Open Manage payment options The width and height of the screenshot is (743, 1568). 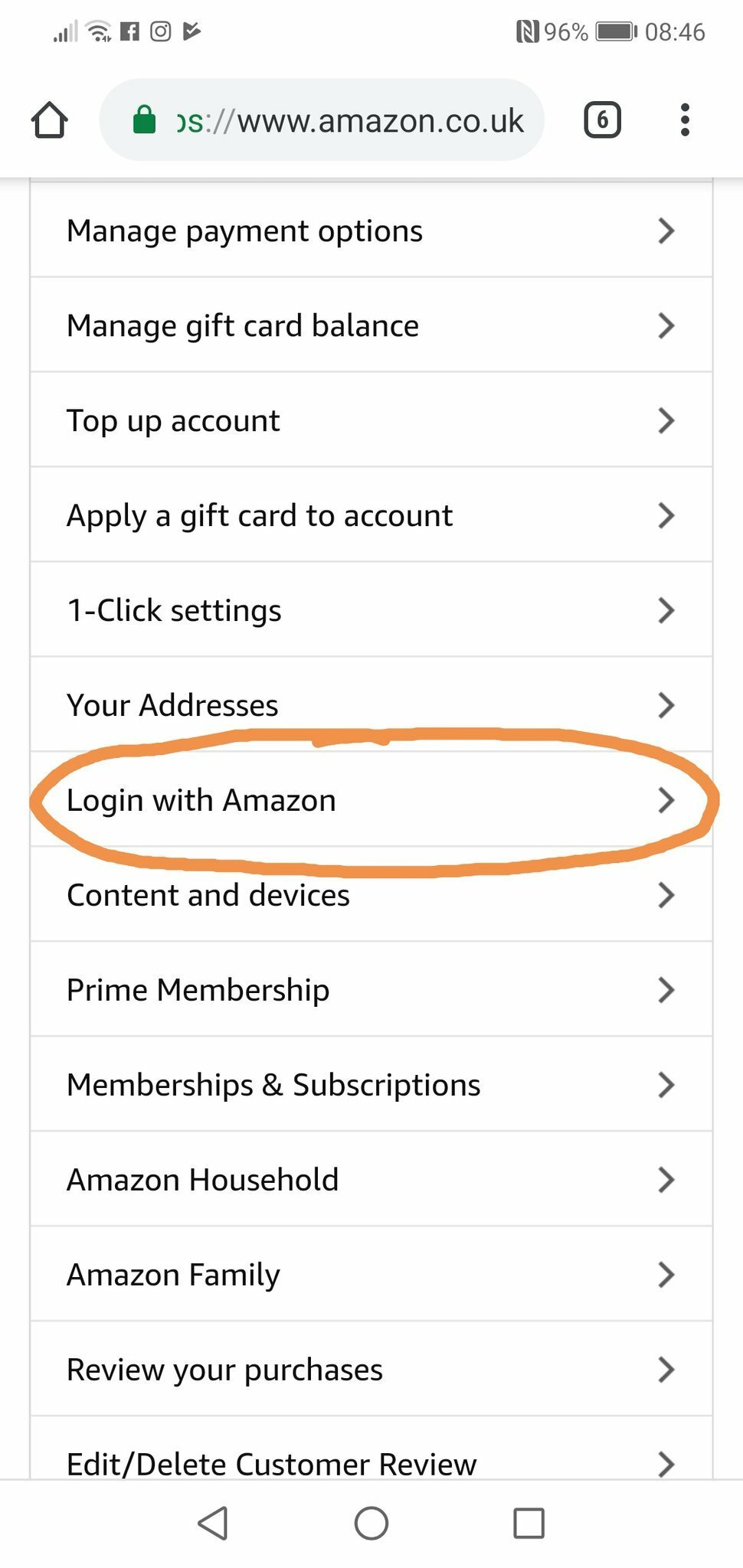[x=371, y=230]
